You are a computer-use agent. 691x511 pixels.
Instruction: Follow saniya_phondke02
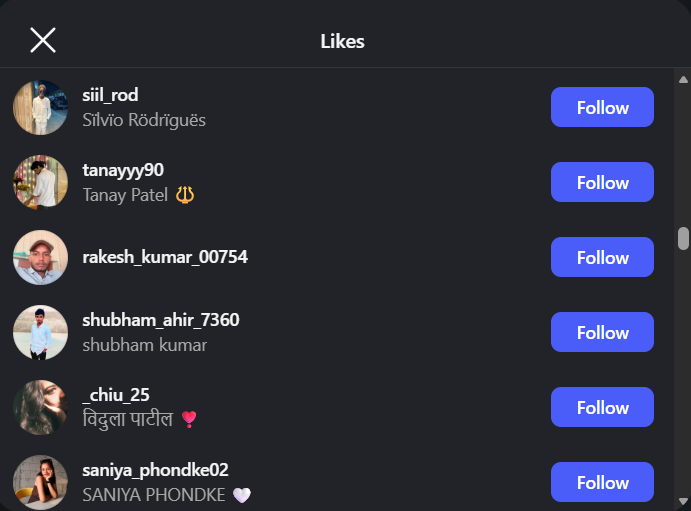coord(602,482)
